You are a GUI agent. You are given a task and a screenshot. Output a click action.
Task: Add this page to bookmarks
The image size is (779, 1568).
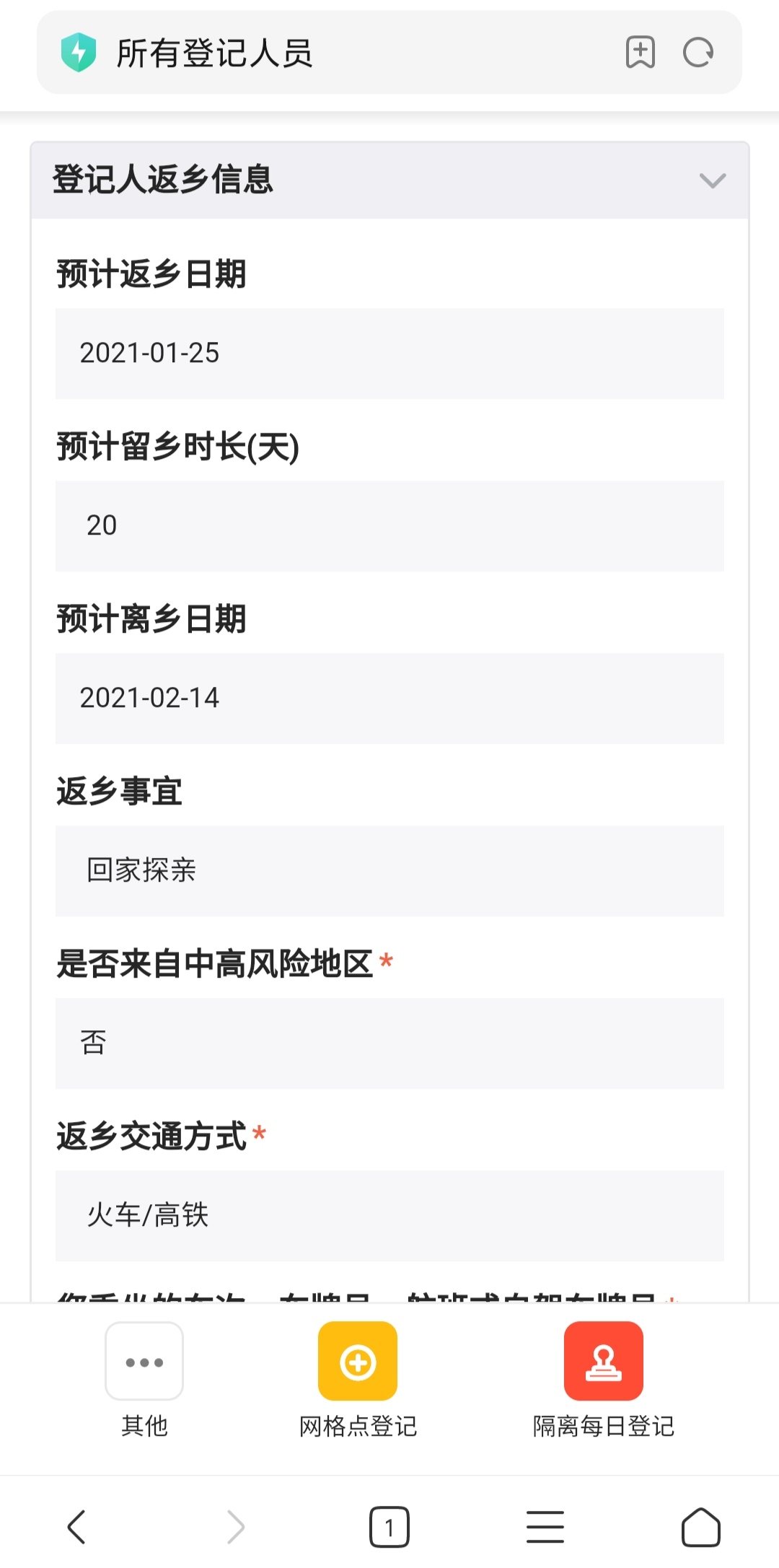pyautogui.click(x=640, y=52)
